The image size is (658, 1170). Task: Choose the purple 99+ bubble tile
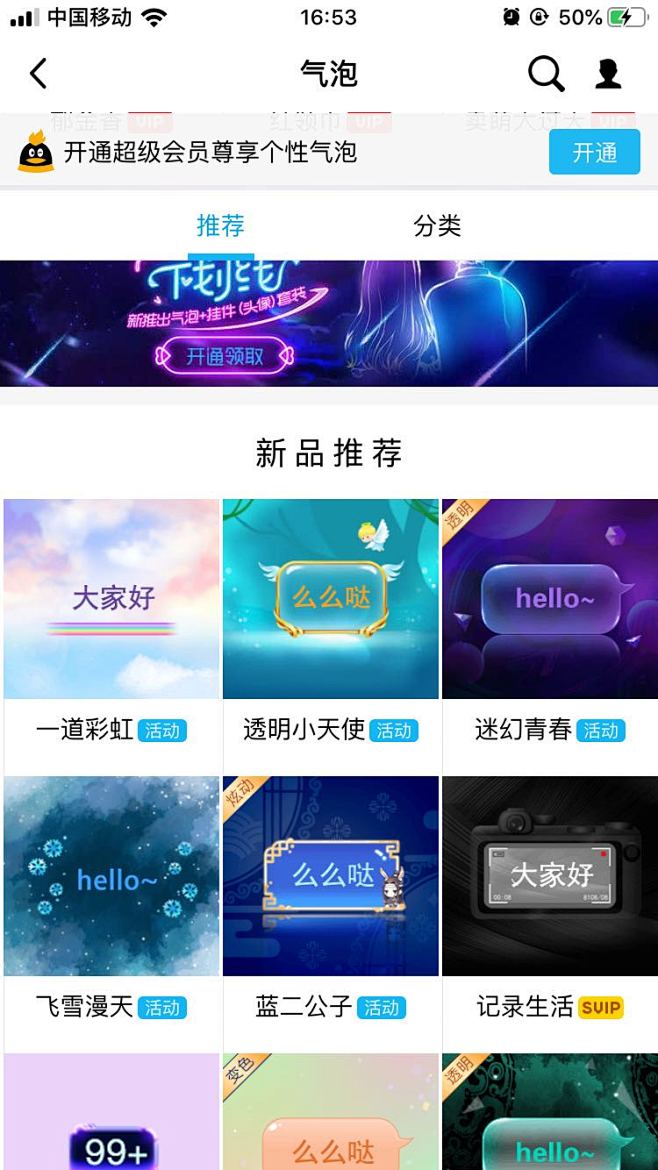pos(111,1112)
